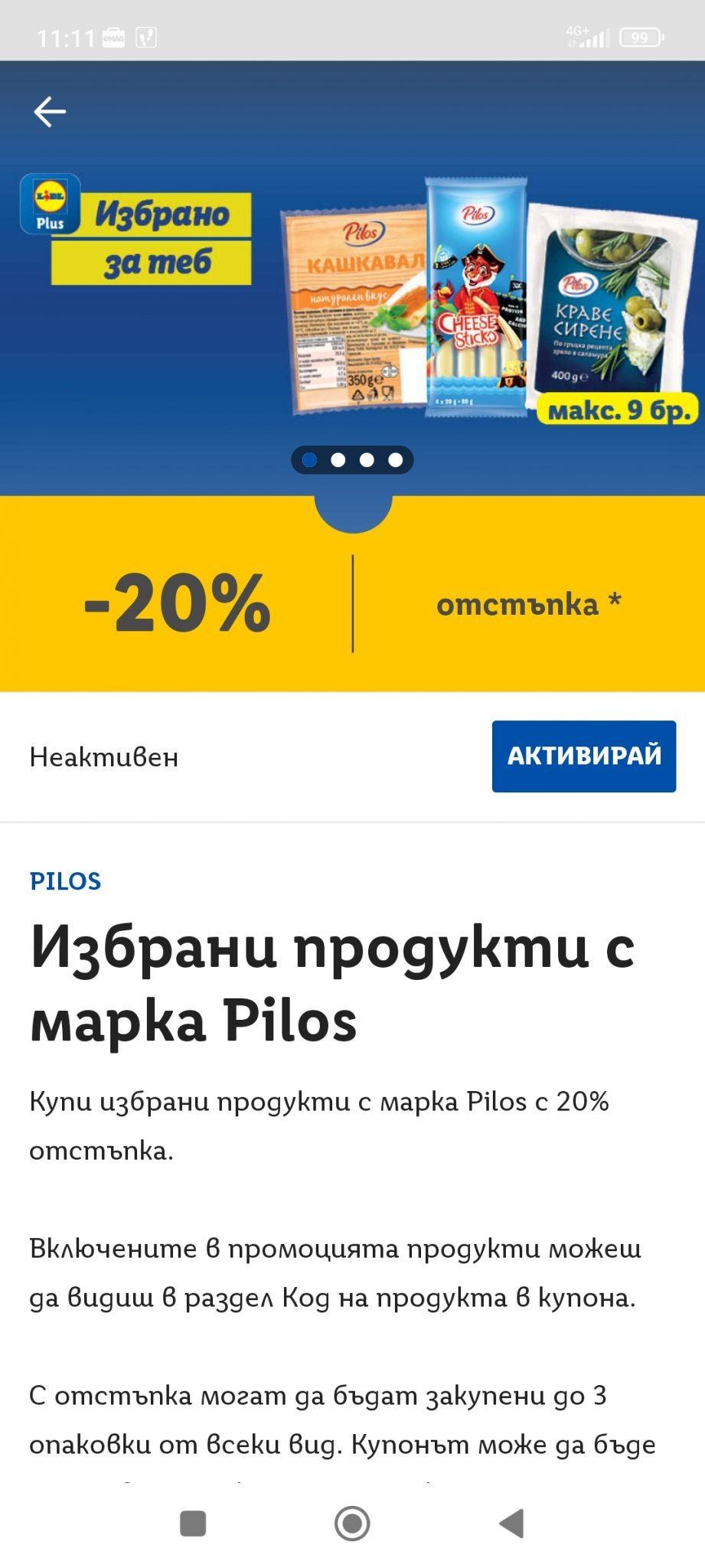The height and width of the screenshot is (1568, 705).
Task: Tap the image carousel page indicator
Action: tap(352, 460)
